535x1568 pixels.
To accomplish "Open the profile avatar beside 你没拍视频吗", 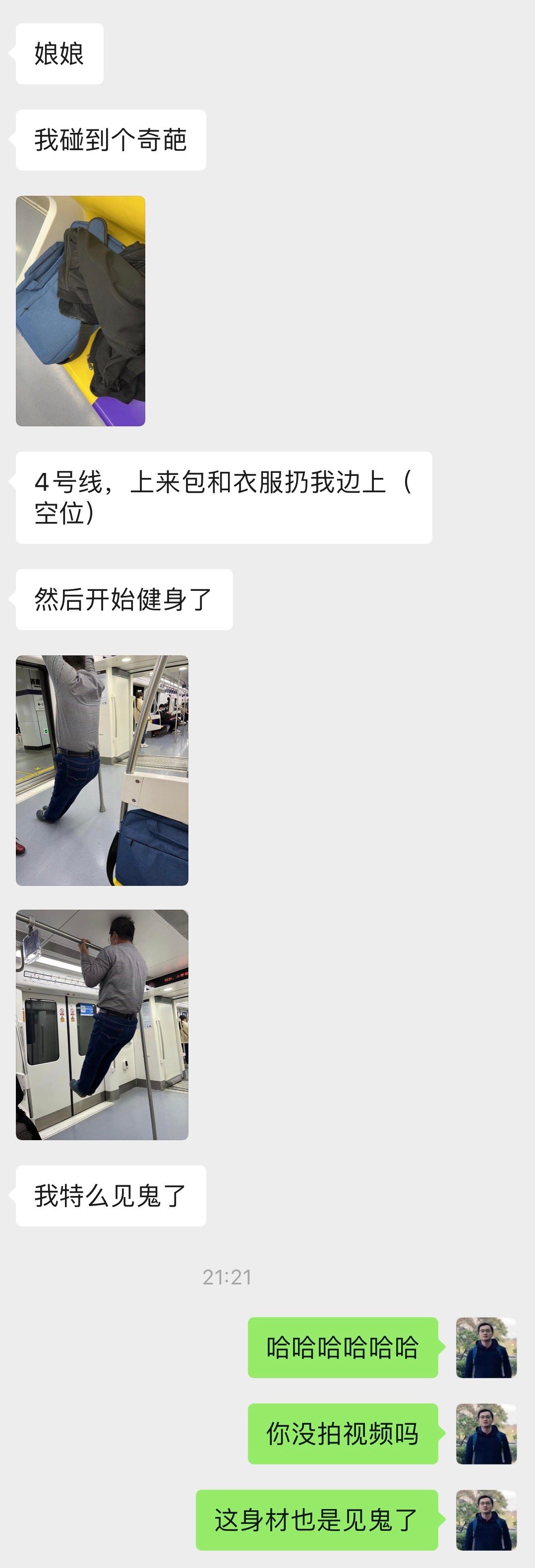I will tap(486, 1434).
